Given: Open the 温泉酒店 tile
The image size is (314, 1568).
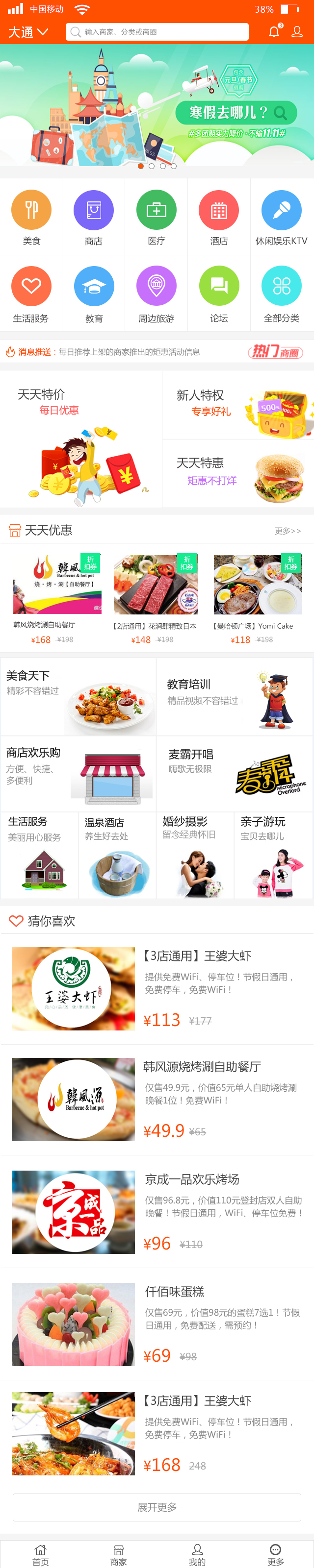Looking at the screenshot, I should [117, 855].
